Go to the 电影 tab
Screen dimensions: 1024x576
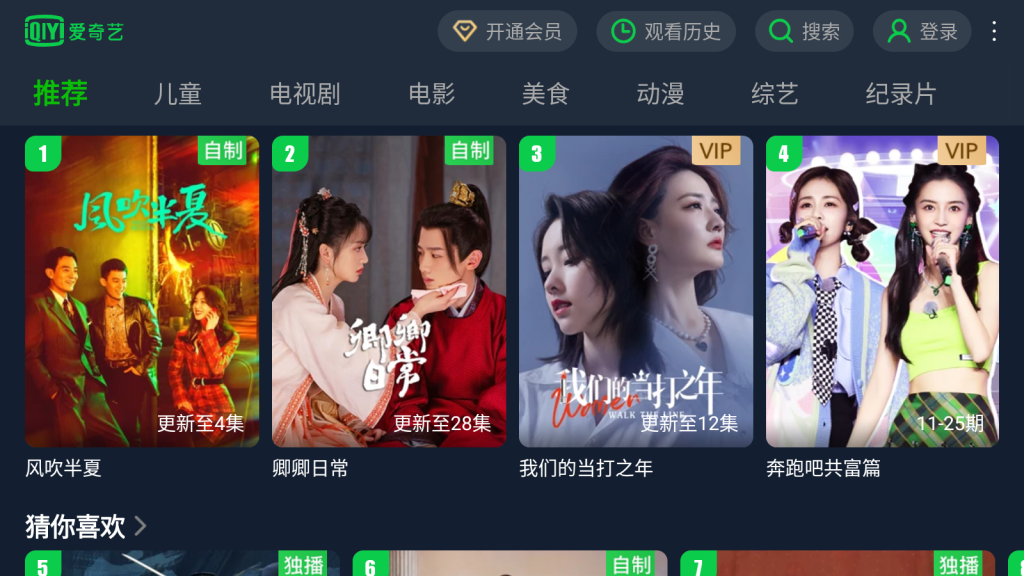point(432,94)
